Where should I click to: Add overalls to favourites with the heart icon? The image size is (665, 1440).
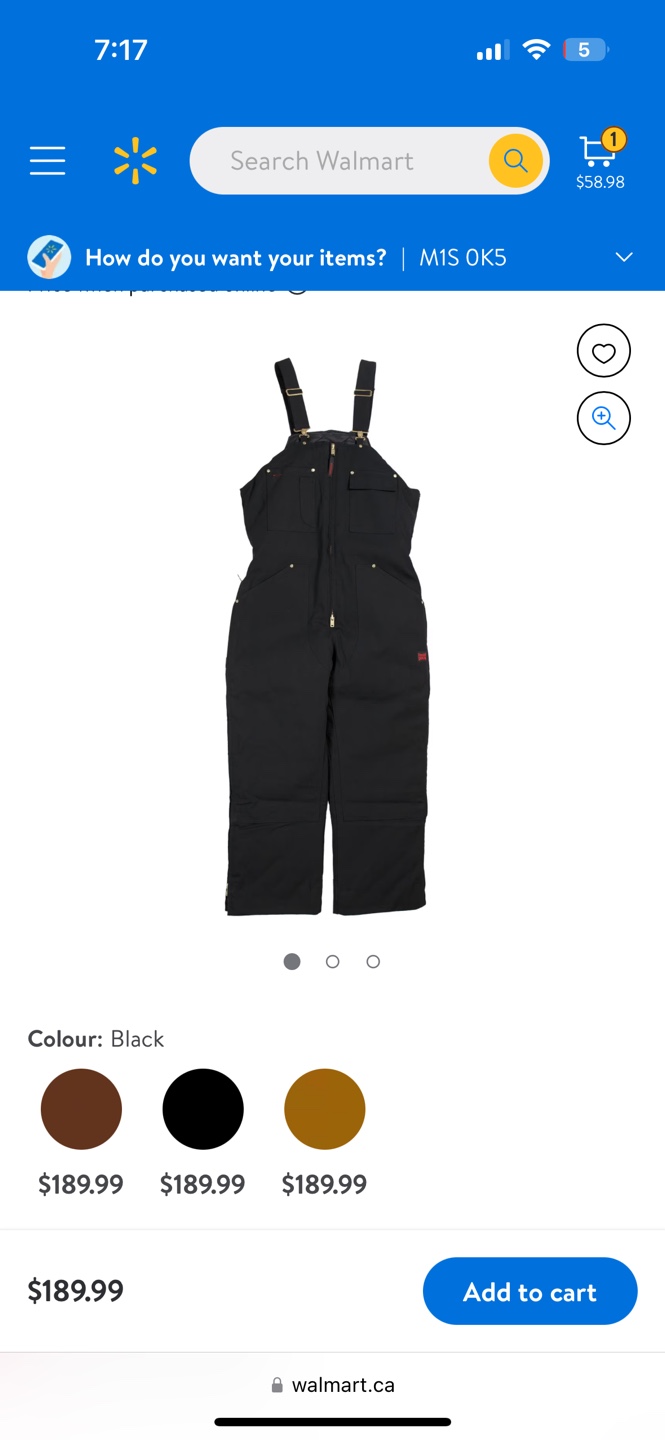604,351
